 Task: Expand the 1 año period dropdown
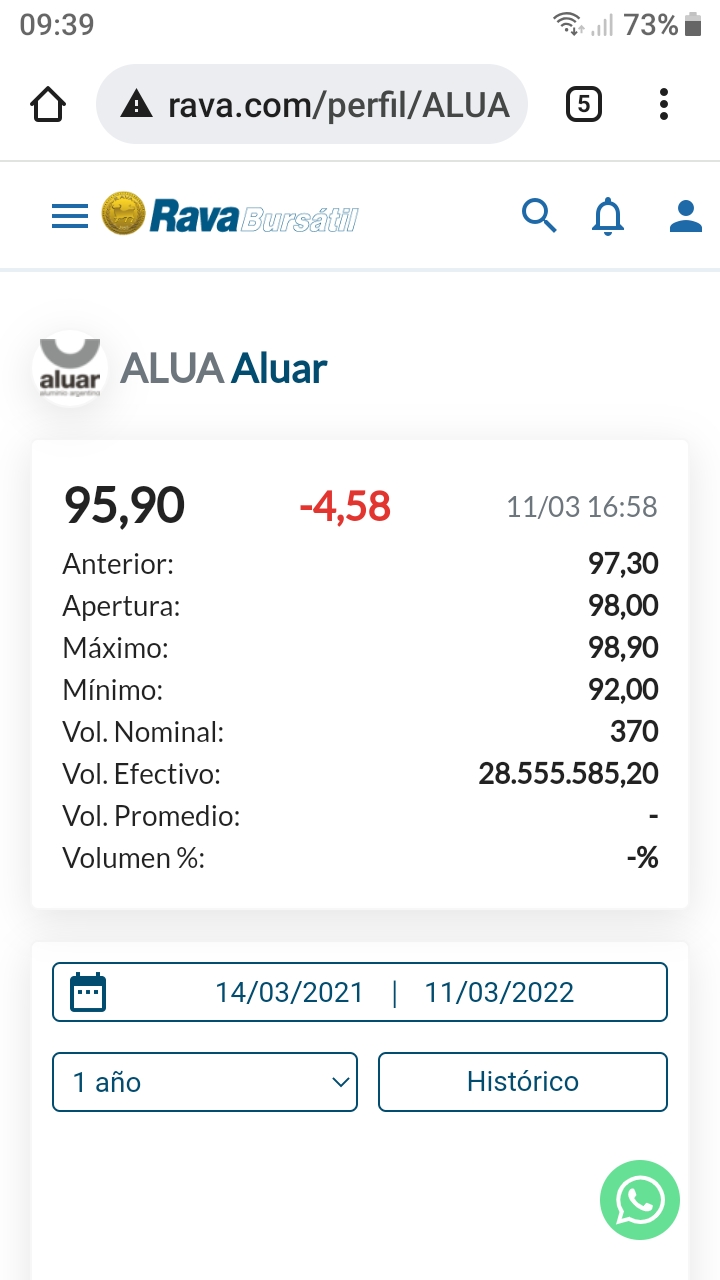(x=205, y=1082)
